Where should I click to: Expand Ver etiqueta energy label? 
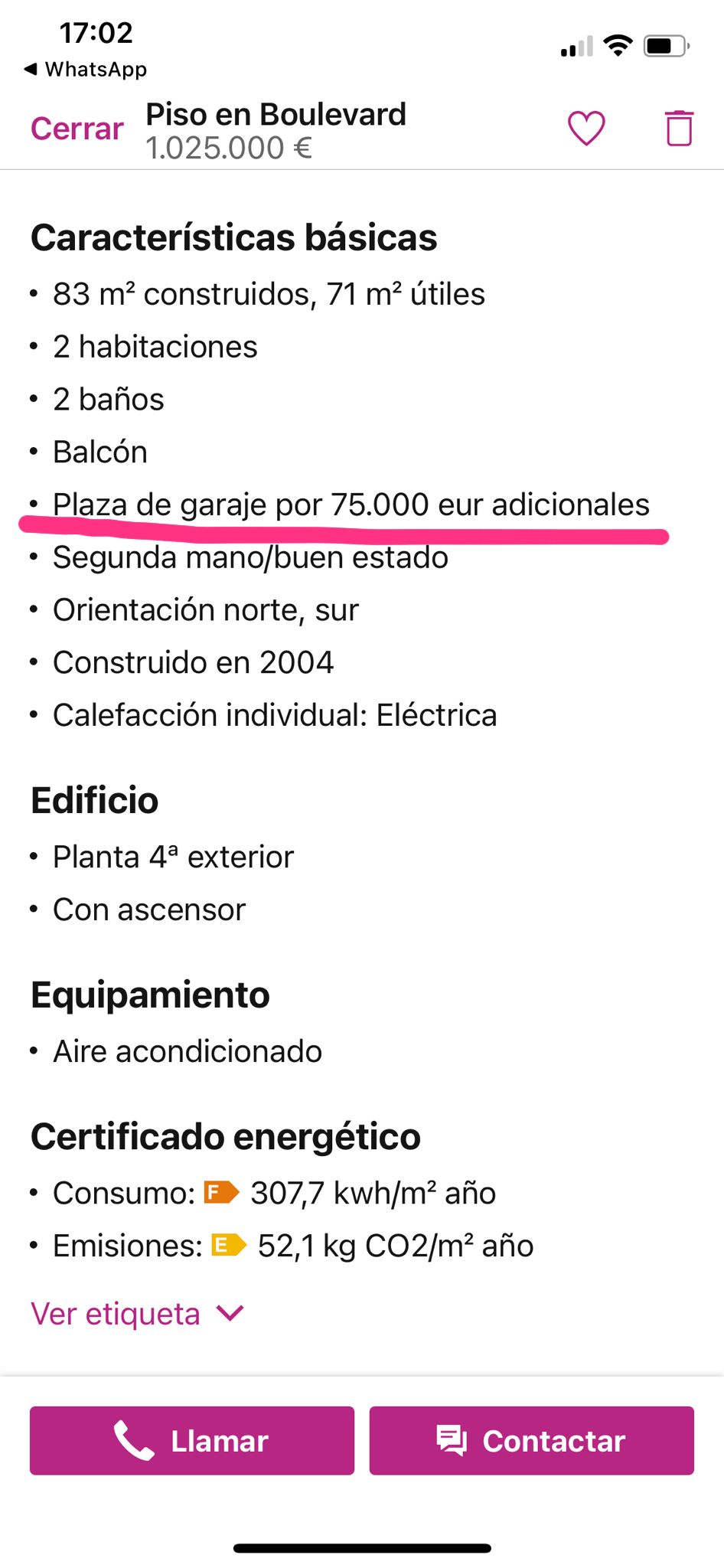tap(138, 1314)
